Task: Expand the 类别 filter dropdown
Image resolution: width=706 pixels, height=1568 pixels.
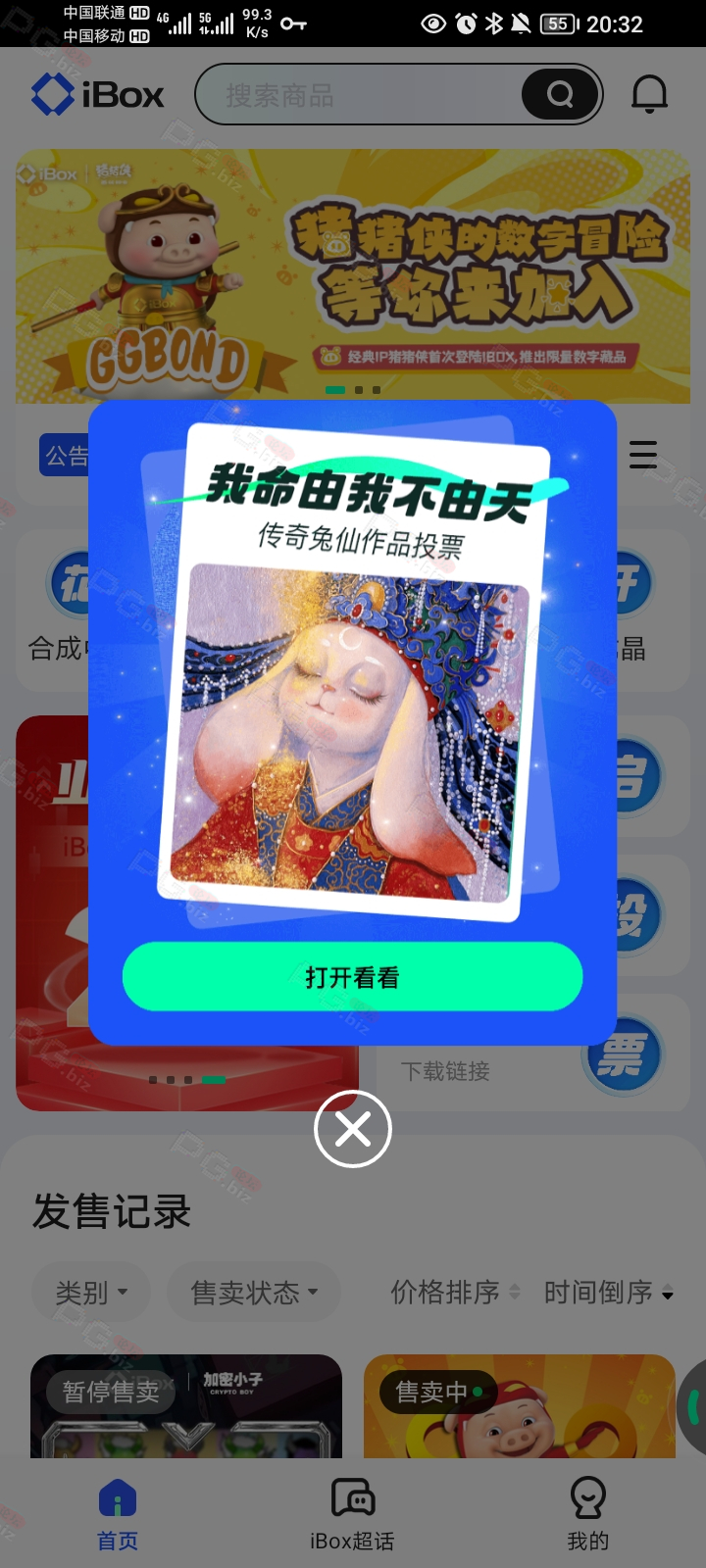Action: 91,1293
